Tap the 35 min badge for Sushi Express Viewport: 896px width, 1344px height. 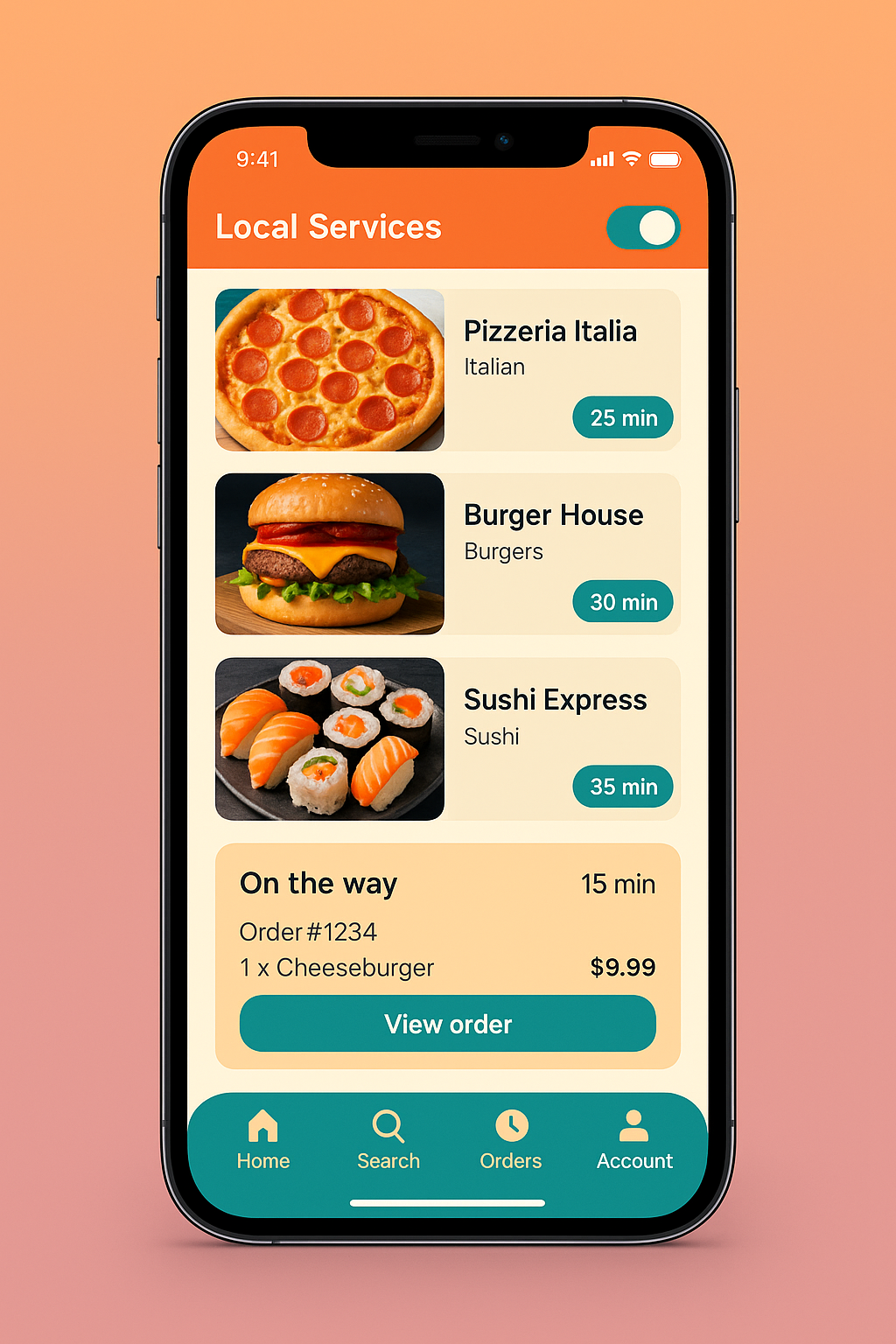tap(622, 787)
